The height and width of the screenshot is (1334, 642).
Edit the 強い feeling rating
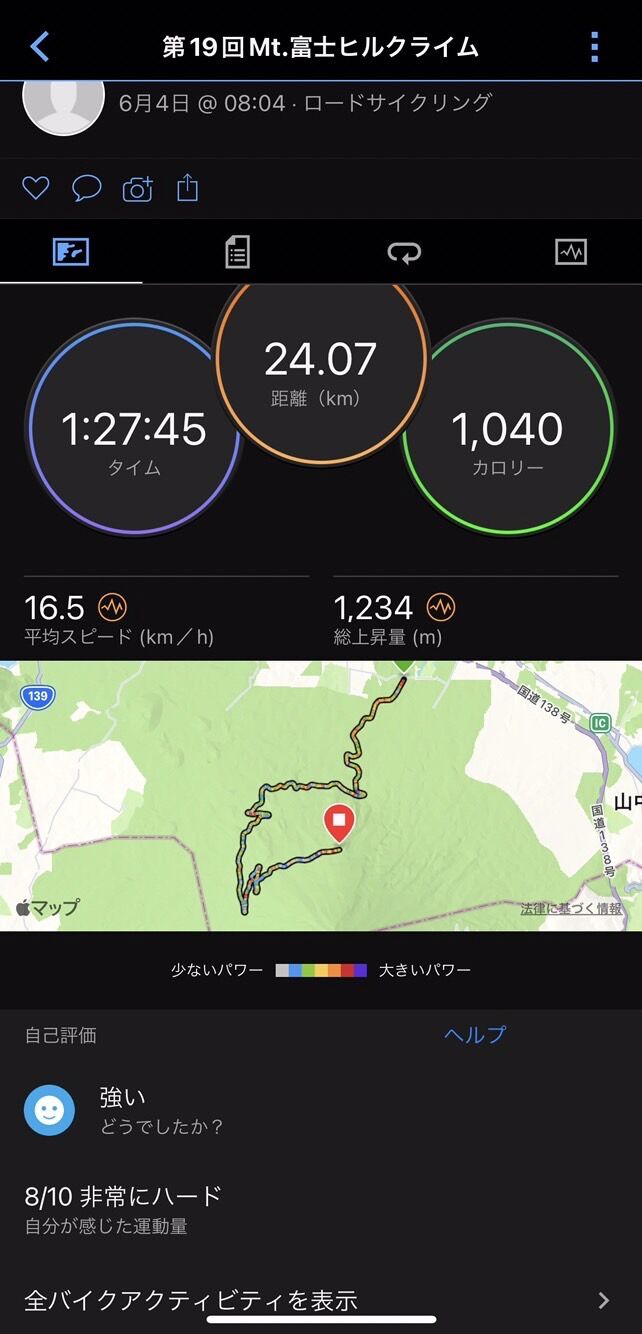122,1110
